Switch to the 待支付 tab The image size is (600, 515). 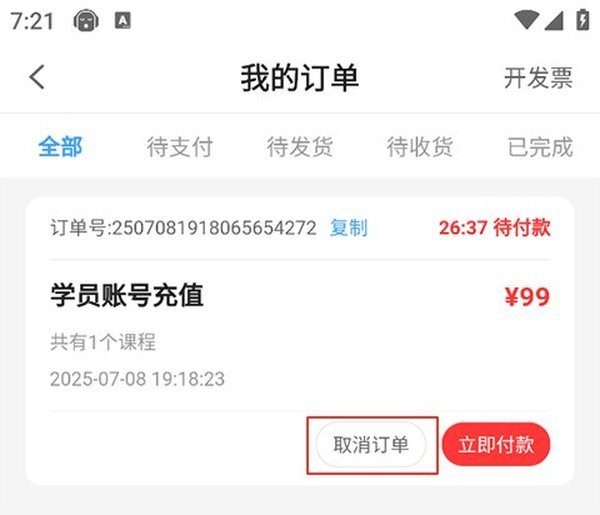pyautogui.click(x=180, y=147)
